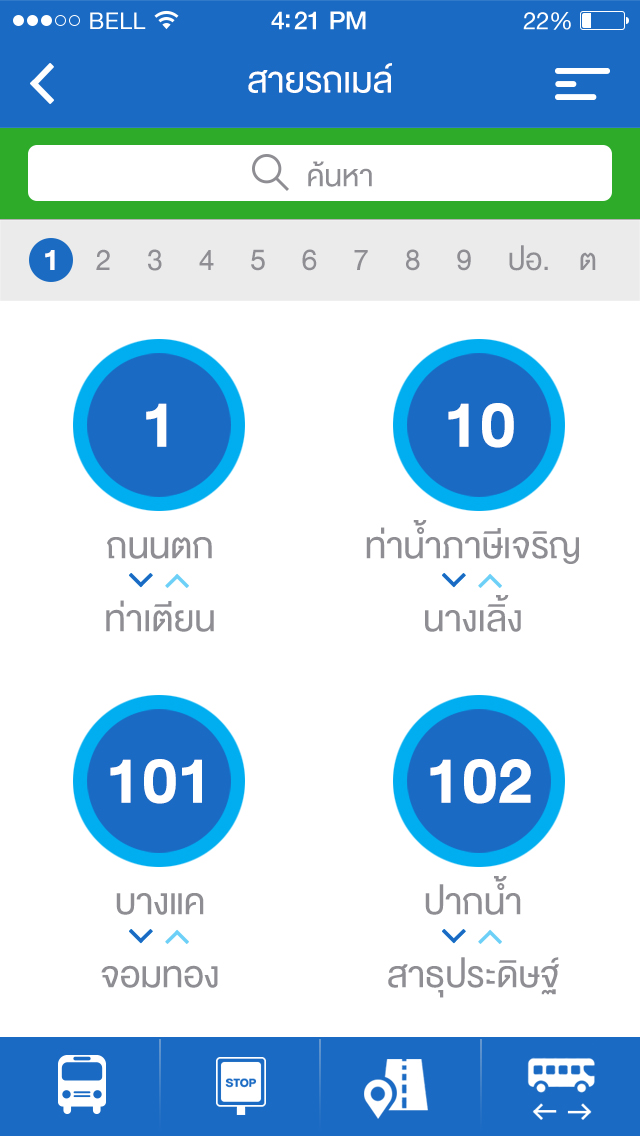Select number filter 4
Screen dimensions: 640x1136
click(x=207, y=260)
